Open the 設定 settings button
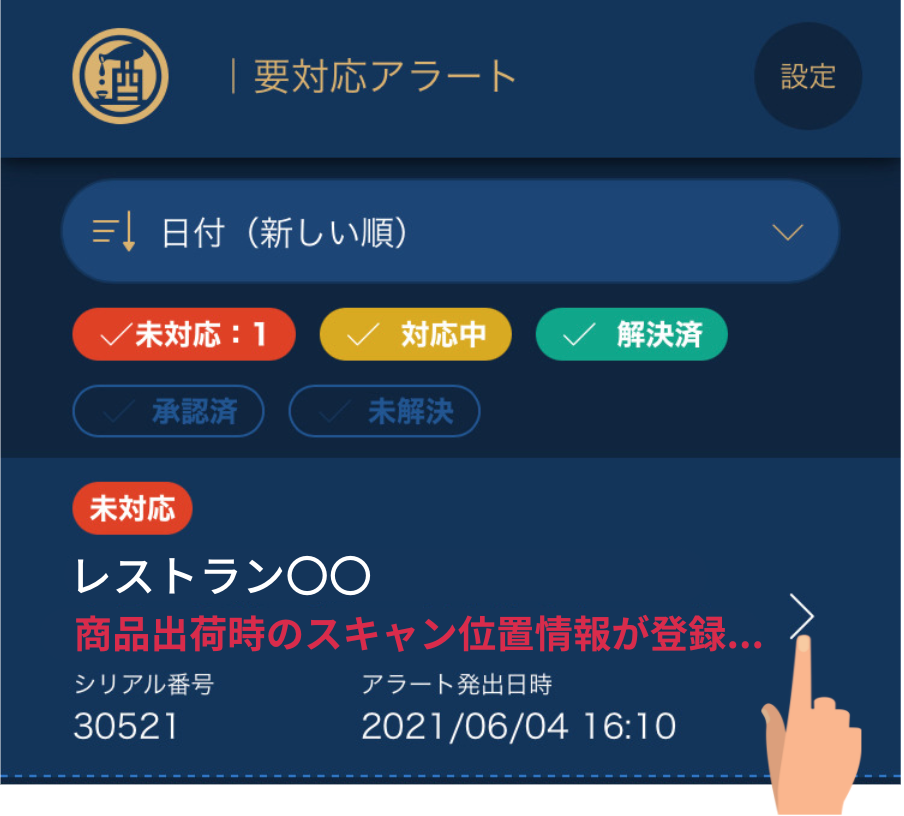Image resolution: width=904 pixels, height=816 pixels. [x=807, y=77]
